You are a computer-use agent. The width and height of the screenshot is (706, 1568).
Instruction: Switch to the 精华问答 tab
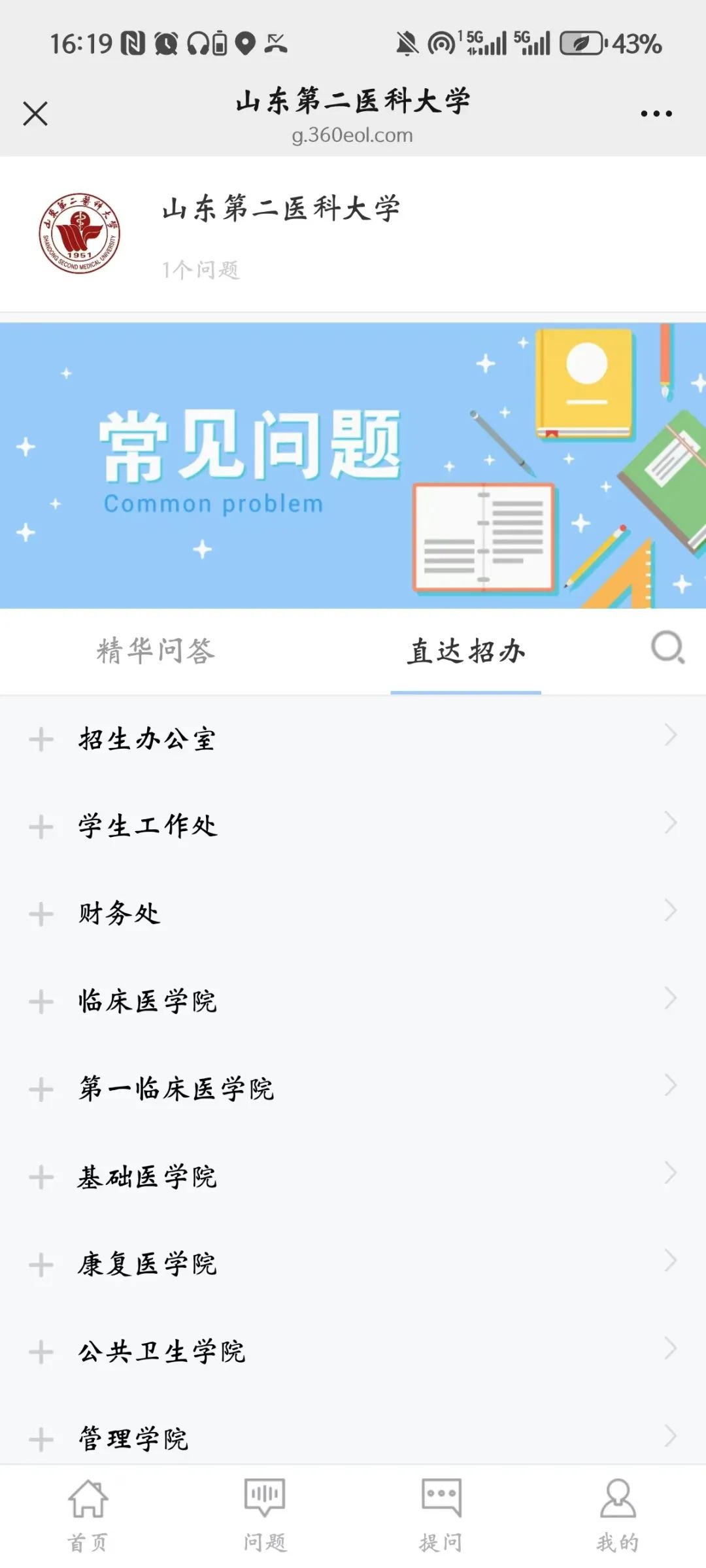click(156, 651)
